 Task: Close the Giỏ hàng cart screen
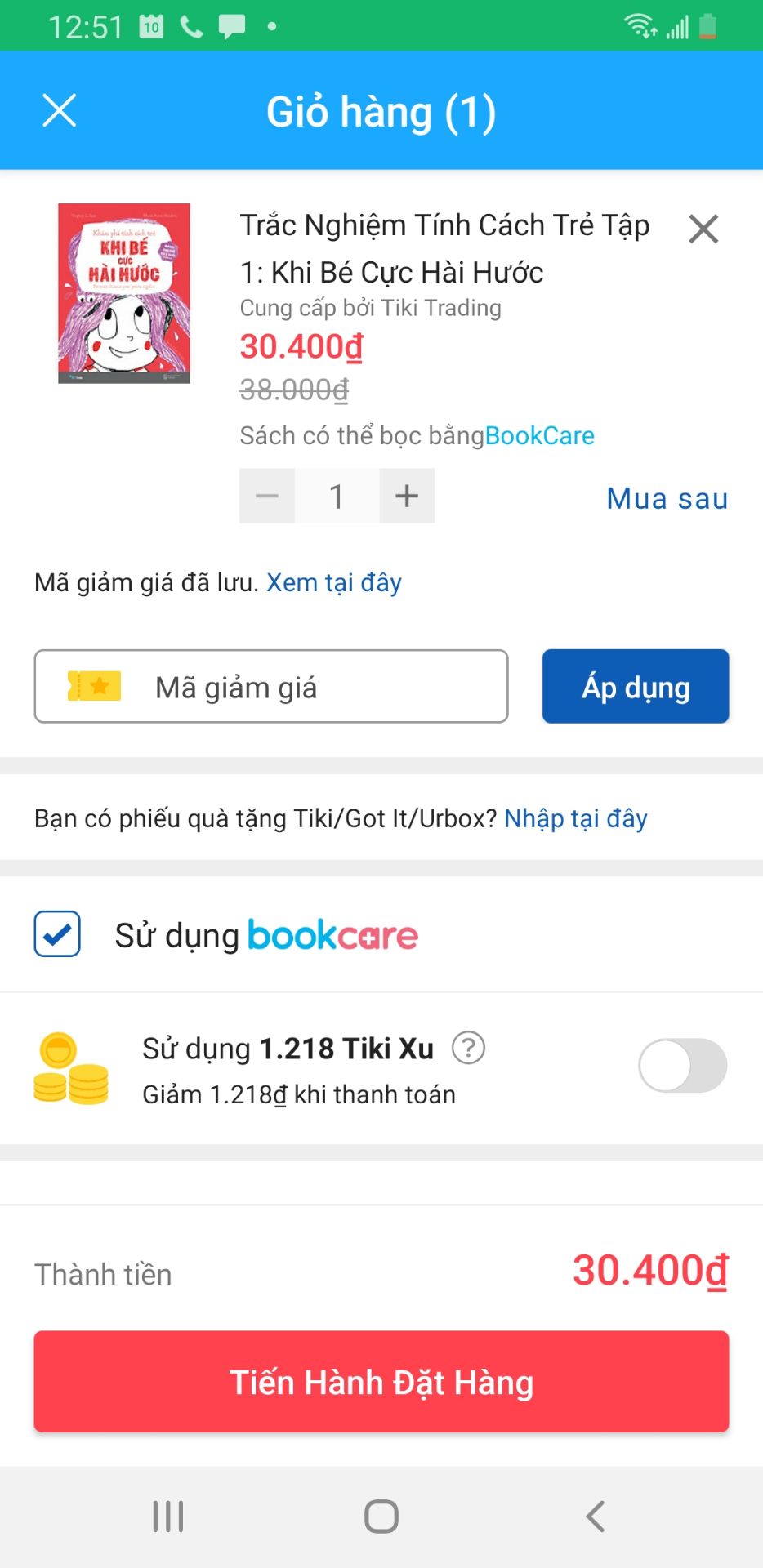[59, 111]
